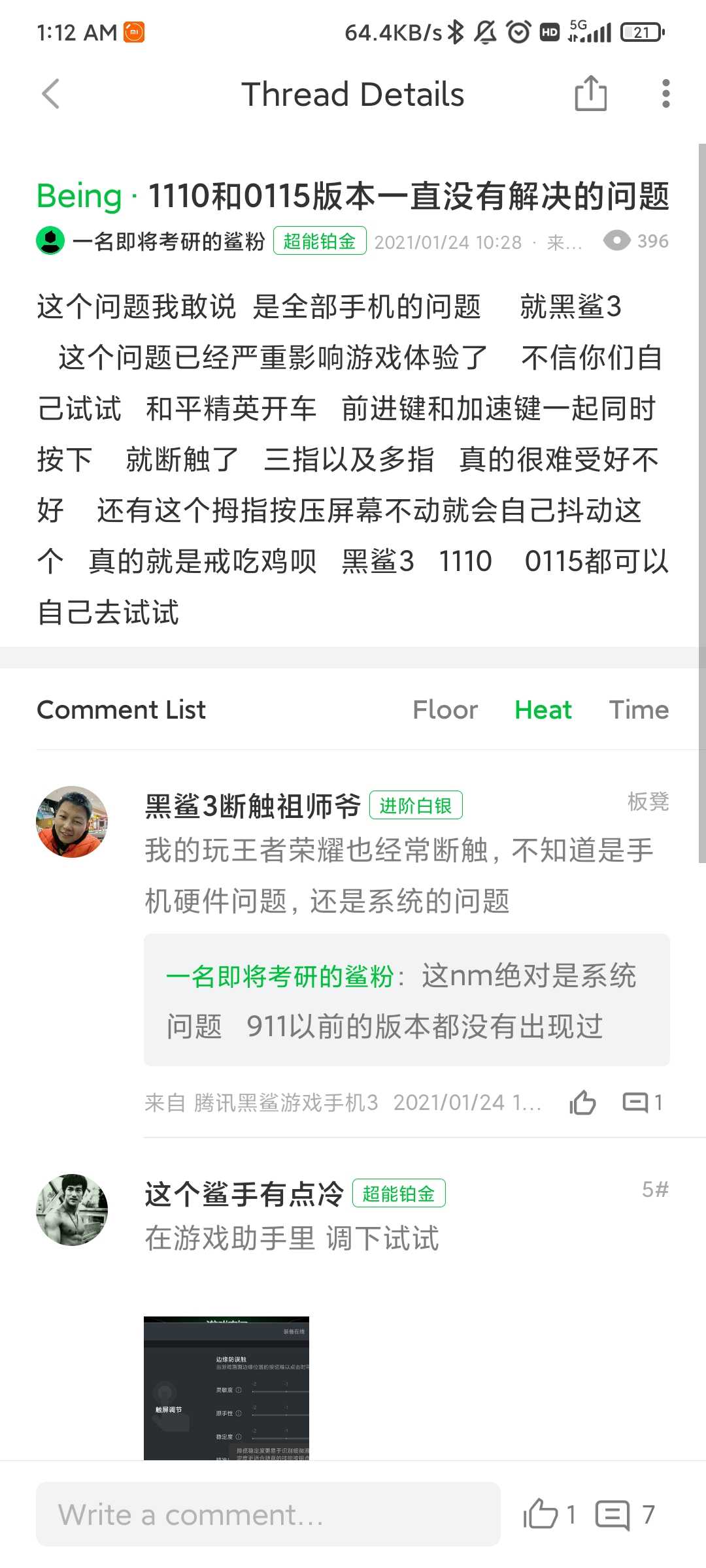The height and width of the screenshot is (1568, 706).
Task: Open 黑鲨3断触祖师爷's profile avatar
Action: (72, 821)
